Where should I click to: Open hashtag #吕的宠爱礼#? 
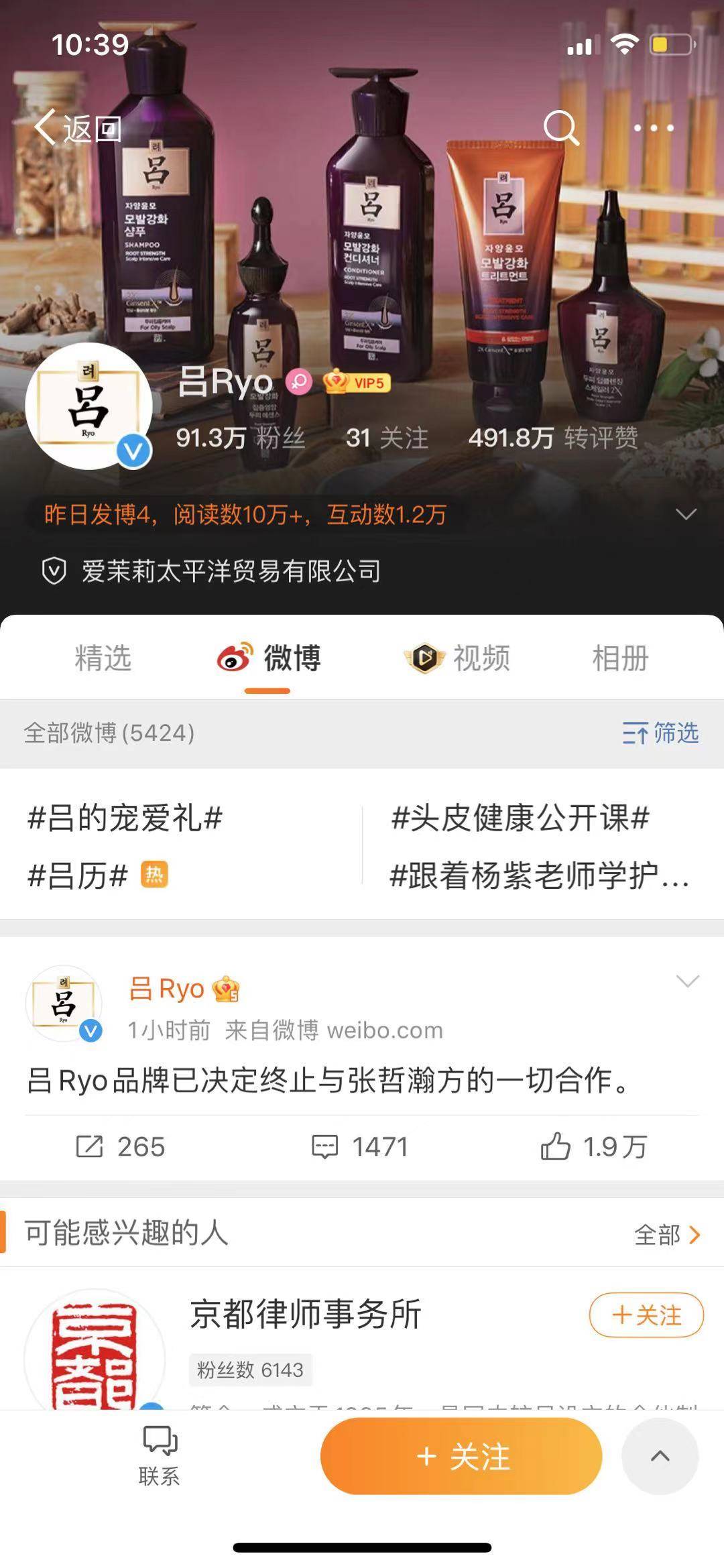pos(125,819)
